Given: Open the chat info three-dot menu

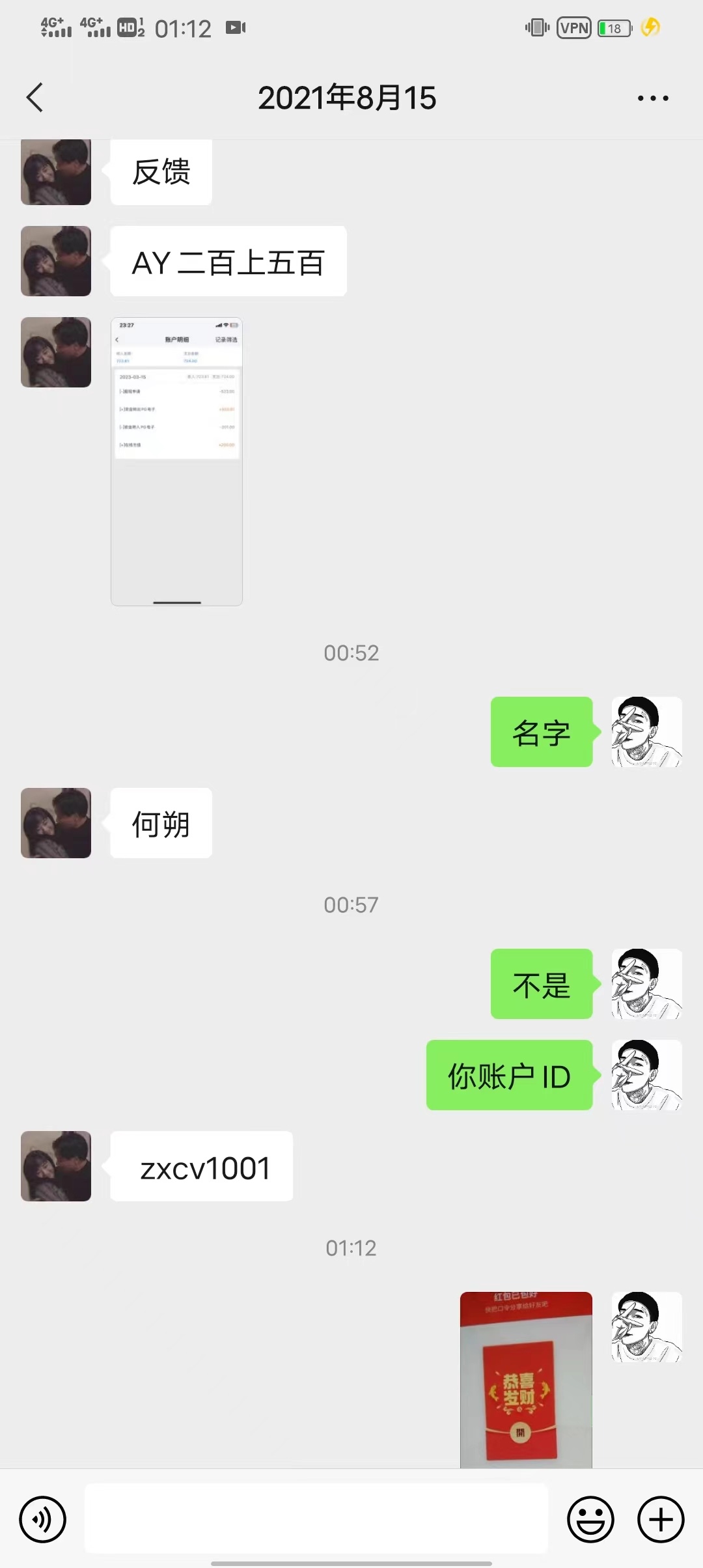Looking at the screenshot, I should click(652, 98).
